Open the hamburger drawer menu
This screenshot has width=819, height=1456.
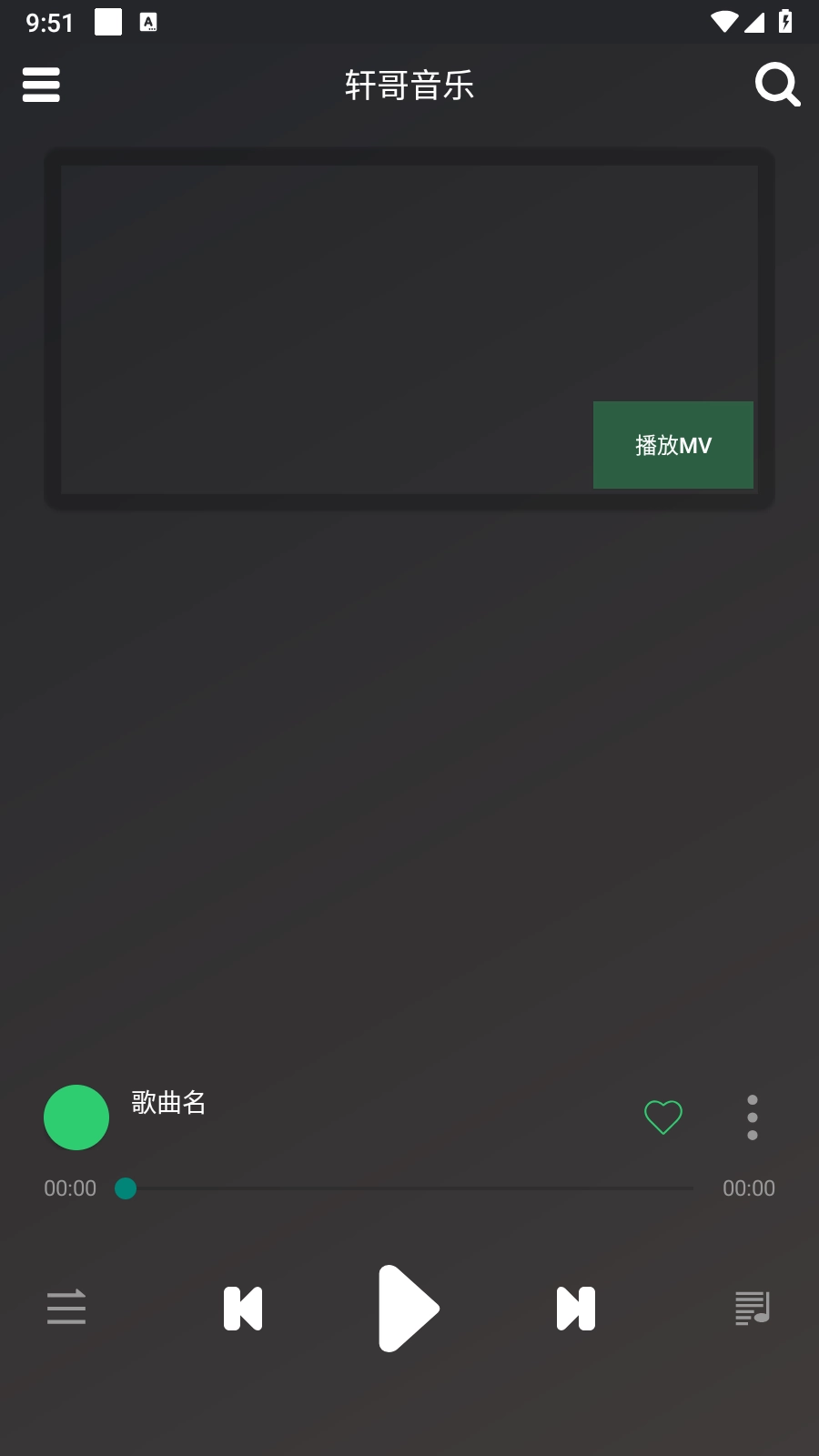pos(41,85)
